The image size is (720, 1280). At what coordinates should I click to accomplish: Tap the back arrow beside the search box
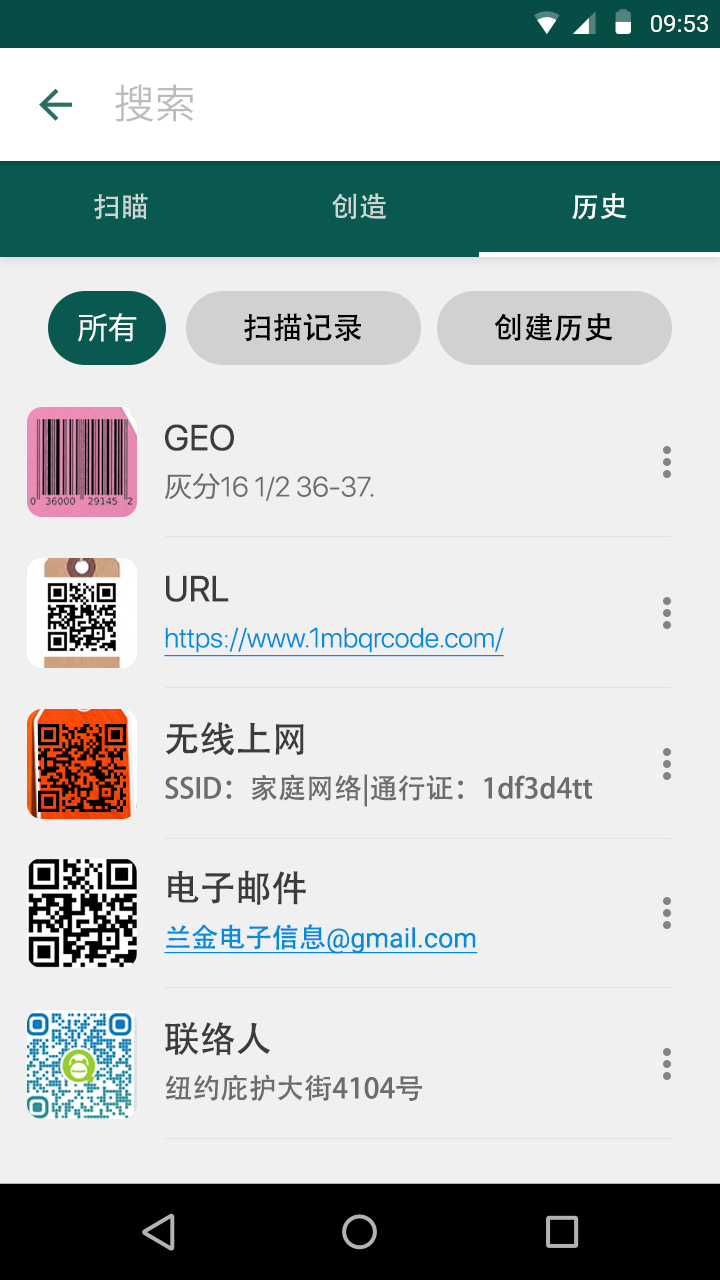pyautogui.click(x=56, y=104)
